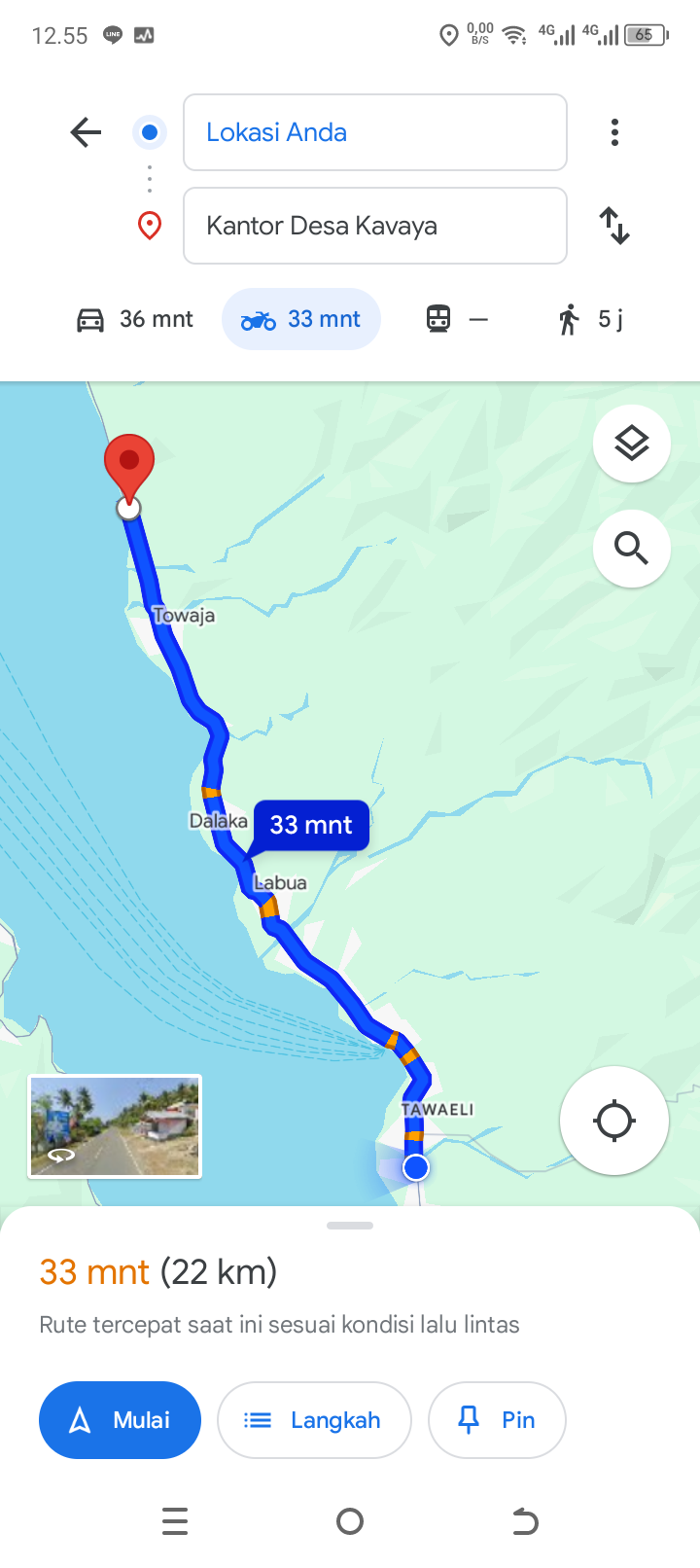Viewport: 700px width, 1568px height.
Task: View route steps via Langkah
Action: (x=314, y=1420)
